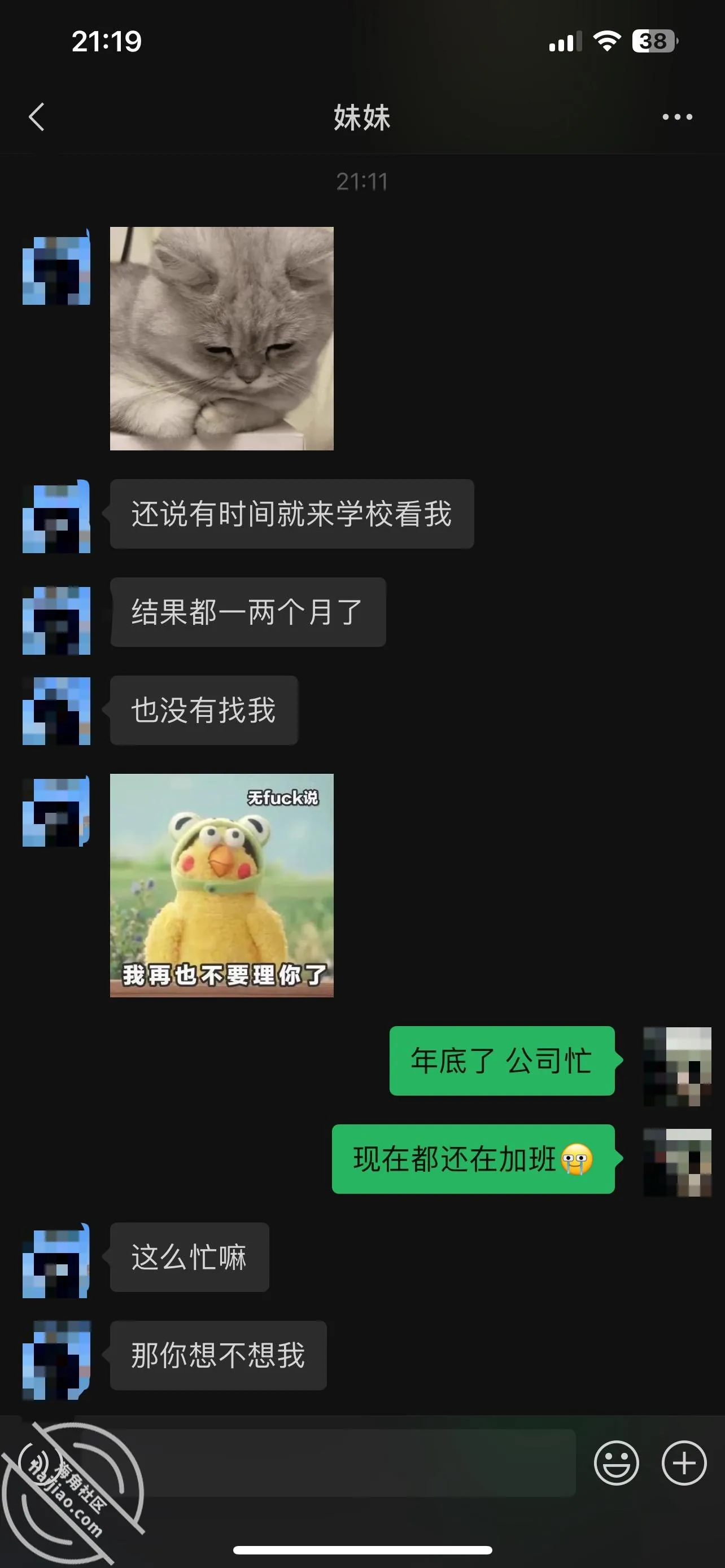Open the emoji sticker panel
Image resolution: width=725 pixels, height=1568 pixels.
[616, 1462]
